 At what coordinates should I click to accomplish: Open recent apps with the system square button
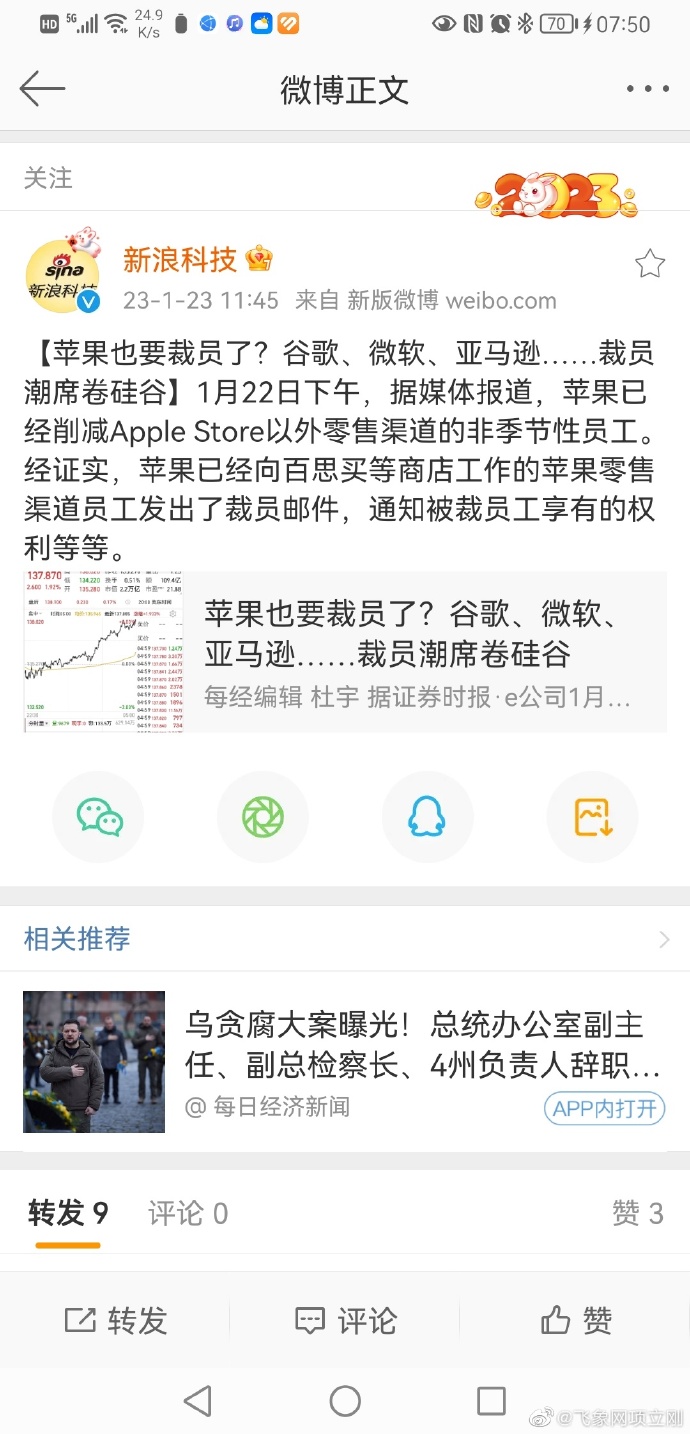tap(491, 1401)
